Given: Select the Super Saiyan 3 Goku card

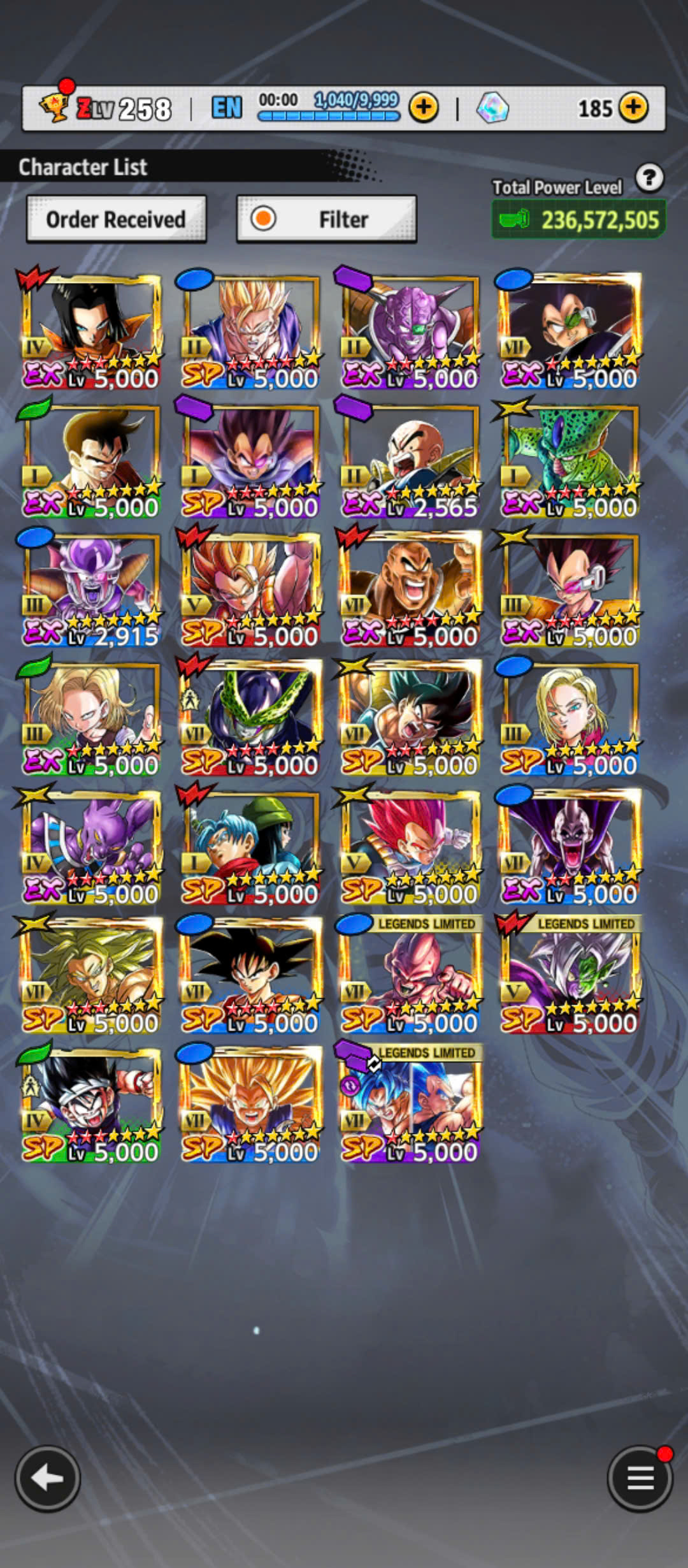Looking at the screenshot, I should (x=250, y=1103).
